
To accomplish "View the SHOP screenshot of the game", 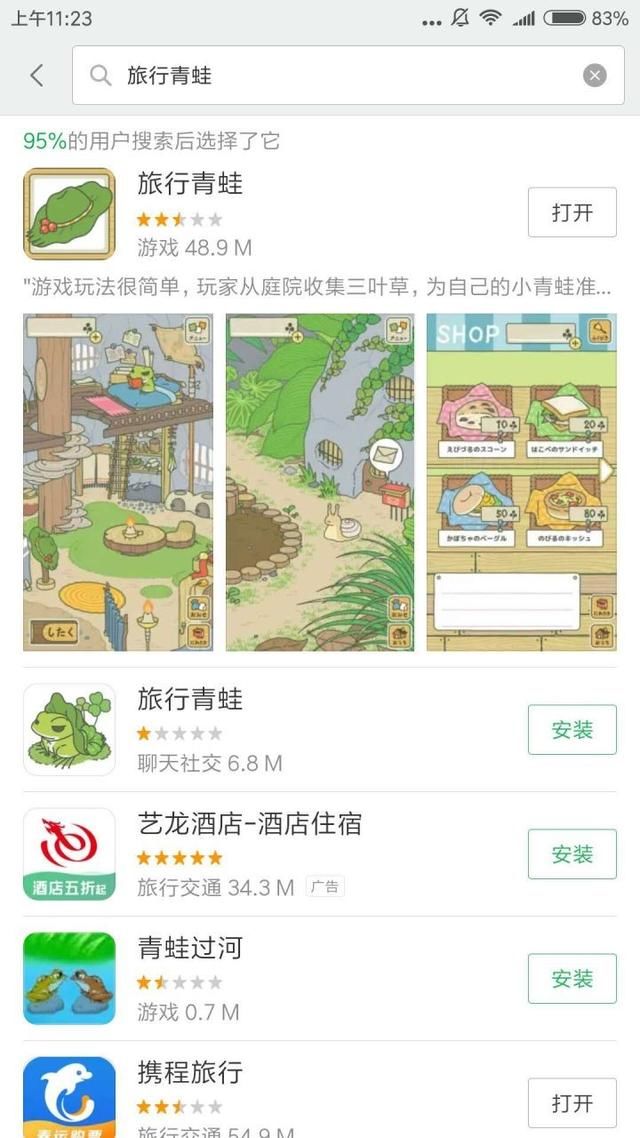I will tap(521, 482).
